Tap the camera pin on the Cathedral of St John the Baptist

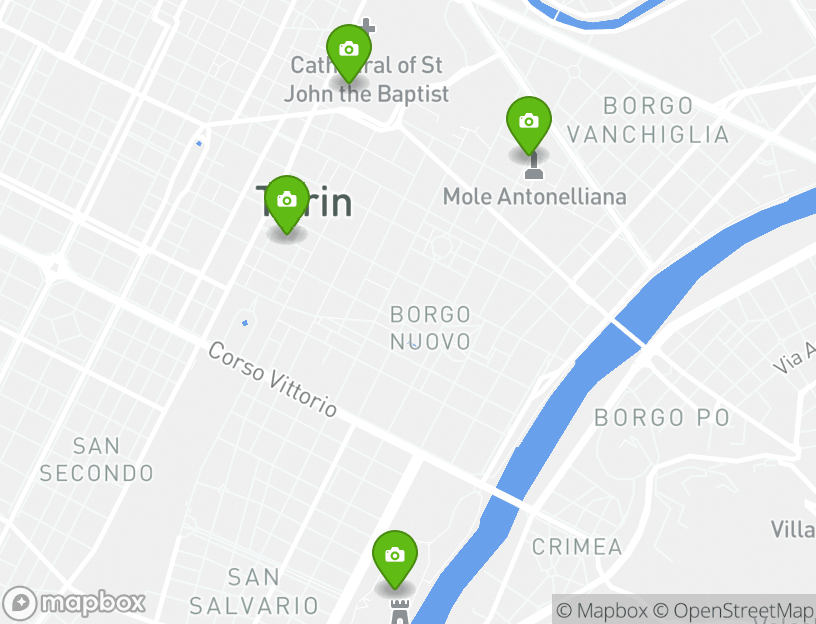click(348, 50)
